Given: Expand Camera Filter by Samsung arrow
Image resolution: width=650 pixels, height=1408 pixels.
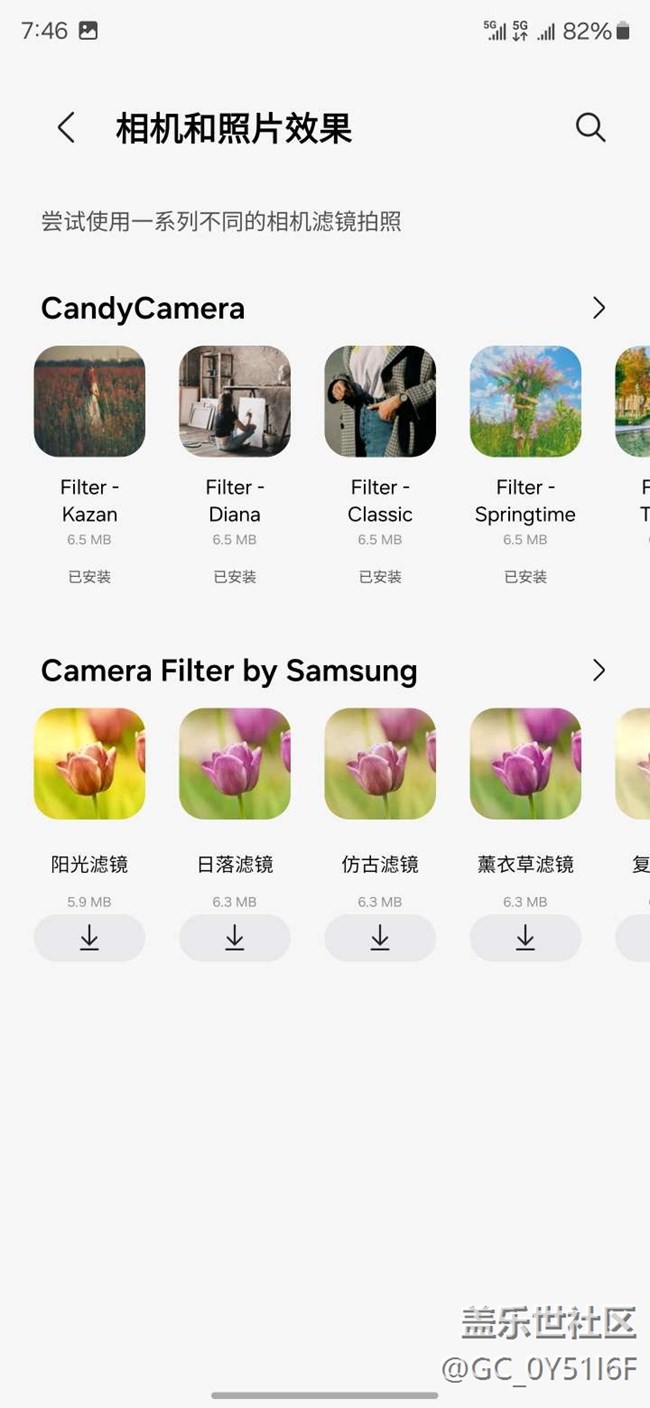Looking at the screenshot, I should (x=598, y=670).
